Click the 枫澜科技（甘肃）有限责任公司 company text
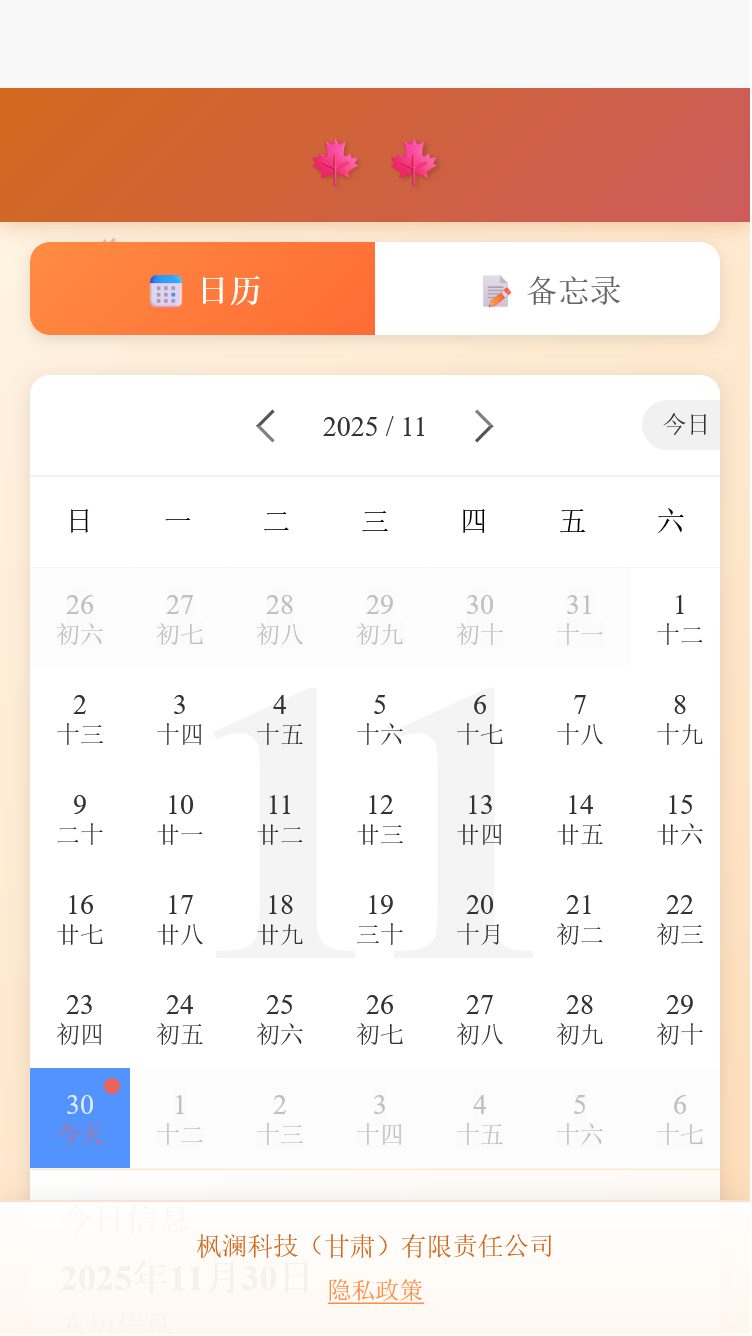Image resolution: width=752 pixels, height=1336 pixels. point(375,1246)
